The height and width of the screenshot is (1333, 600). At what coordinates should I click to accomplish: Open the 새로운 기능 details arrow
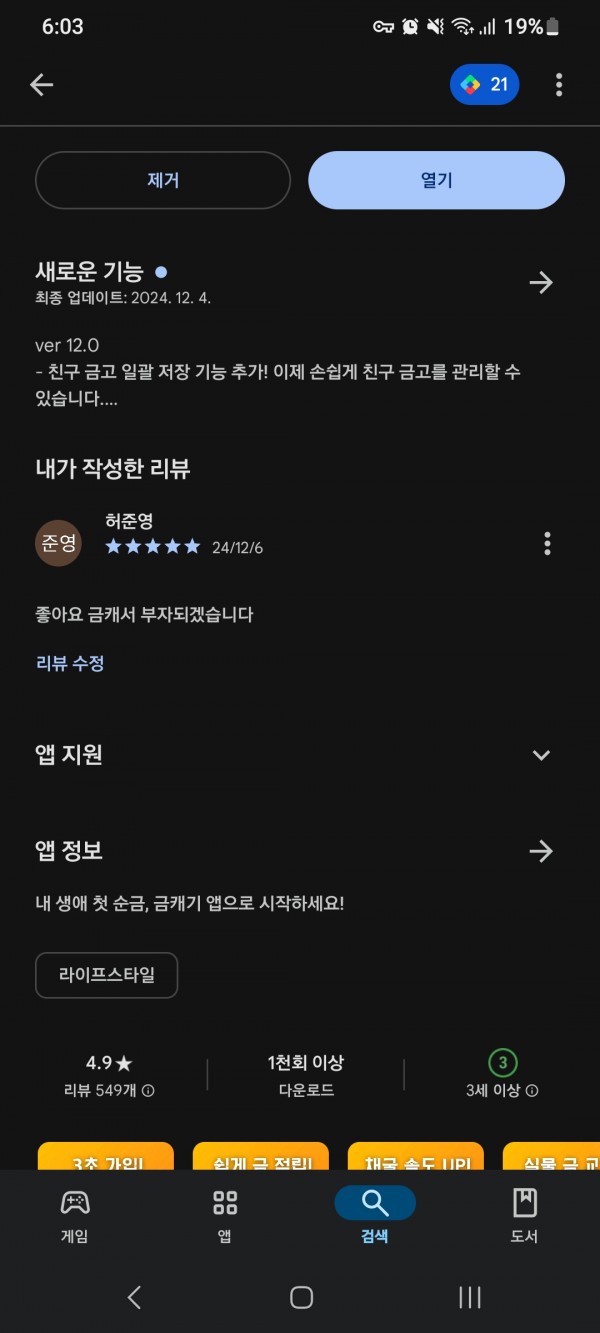point(541,283)
